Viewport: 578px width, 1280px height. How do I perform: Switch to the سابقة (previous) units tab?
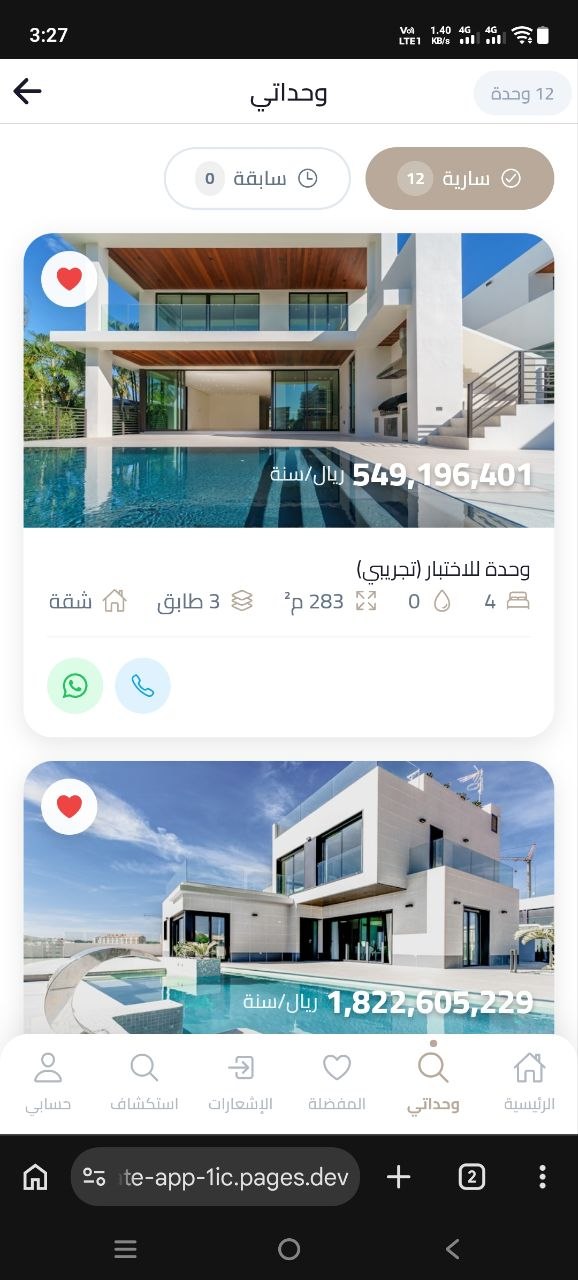pos(257,179)
